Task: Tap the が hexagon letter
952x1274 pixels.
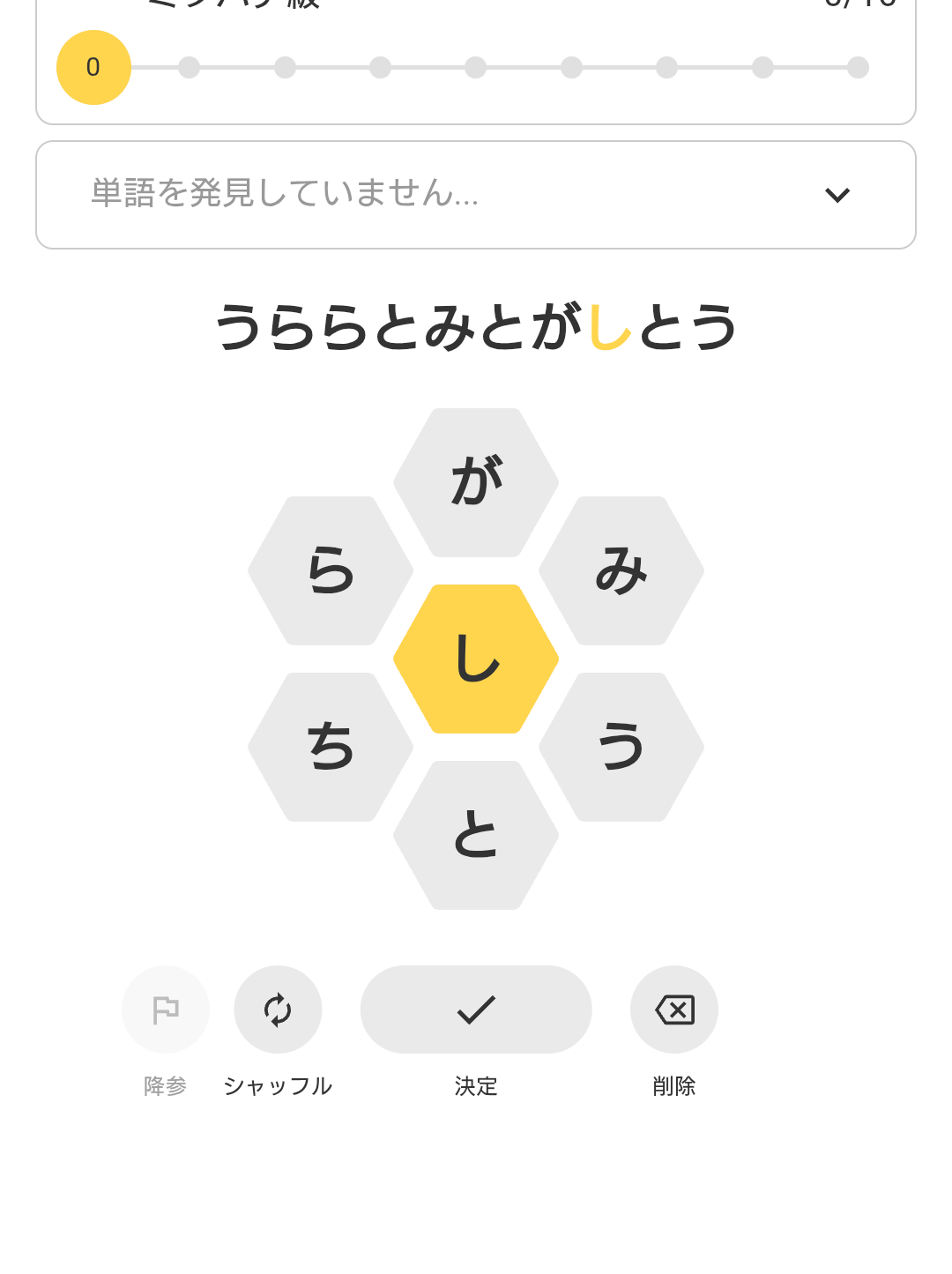Action: pyautogui.click(x=476, y=482)
